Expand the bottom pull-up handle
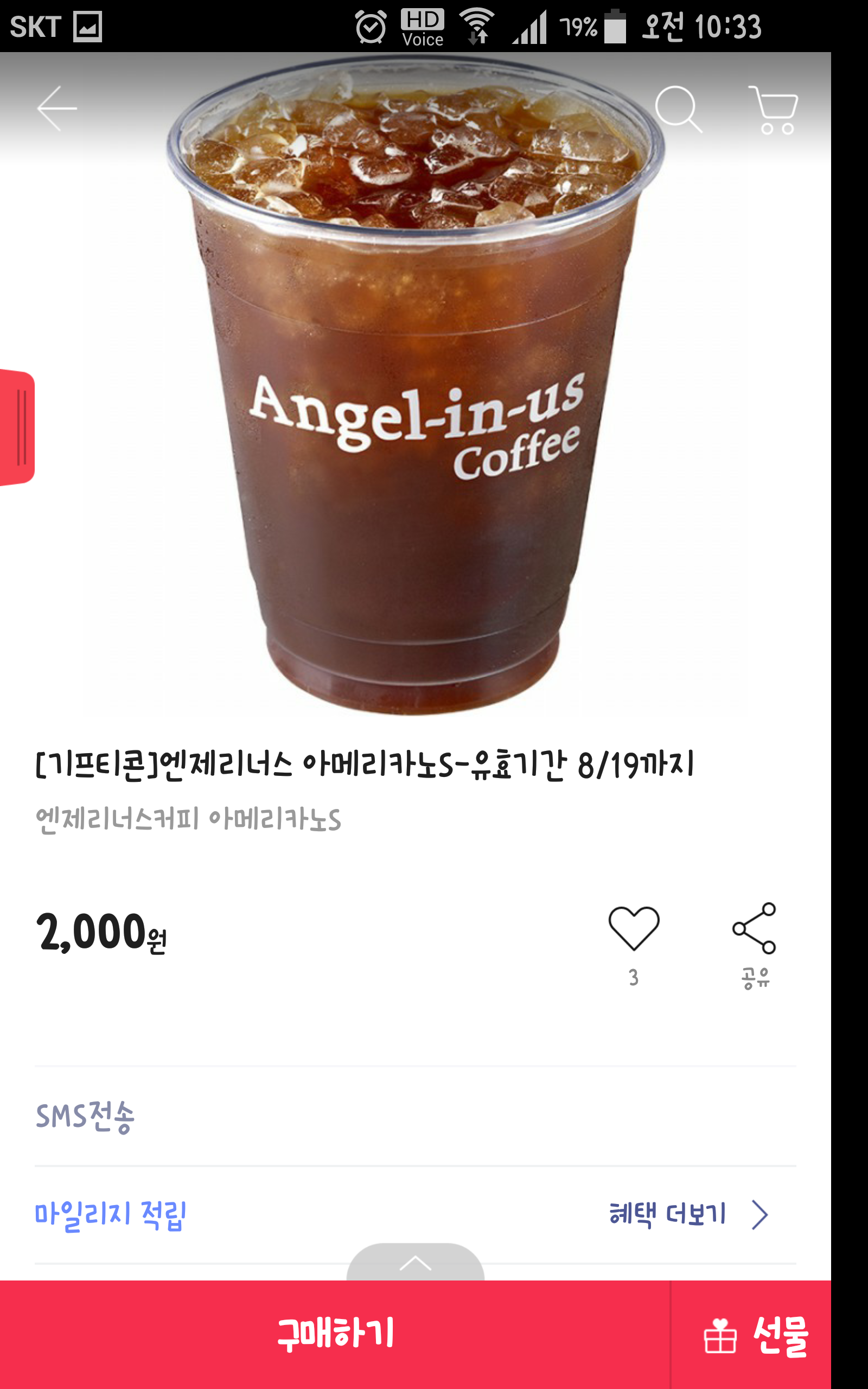The width and height of the screenshot is (868, 1389). (415, 1263)
